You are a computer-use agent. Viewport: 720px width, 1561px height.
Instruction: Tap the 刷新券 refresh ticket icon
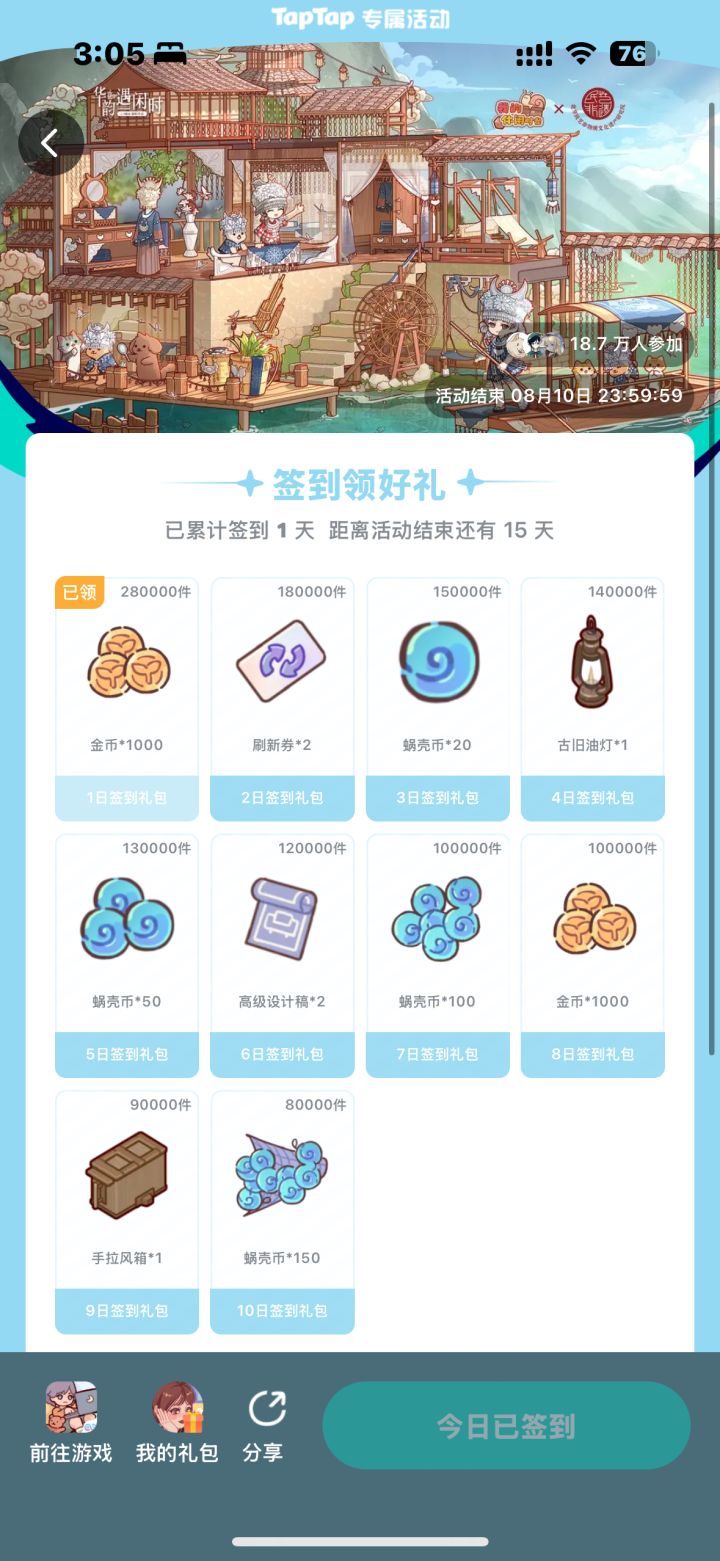pyautogui.click(x=282, y=660)
